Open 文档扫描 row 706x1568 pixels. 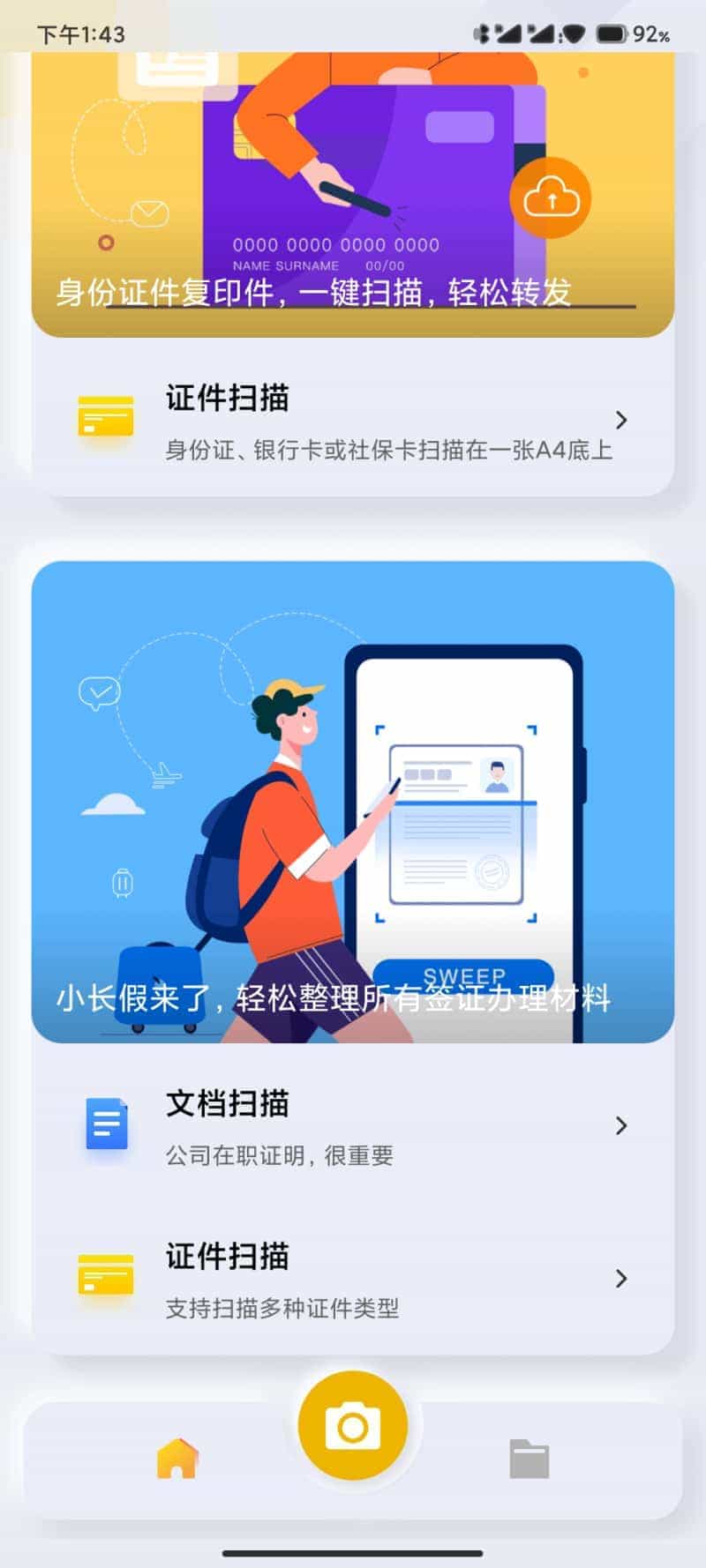point(353,1126)
